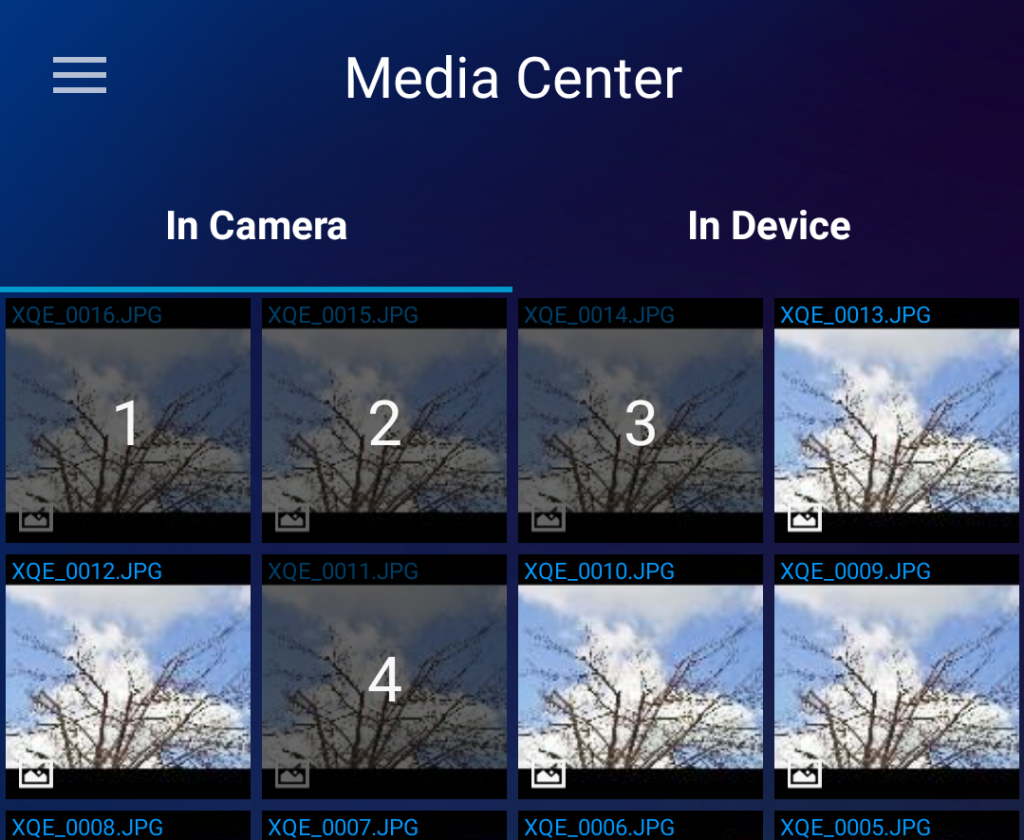Select the In Camera tab
Viewport: 1024px width, 840px height.
point(256,226)
